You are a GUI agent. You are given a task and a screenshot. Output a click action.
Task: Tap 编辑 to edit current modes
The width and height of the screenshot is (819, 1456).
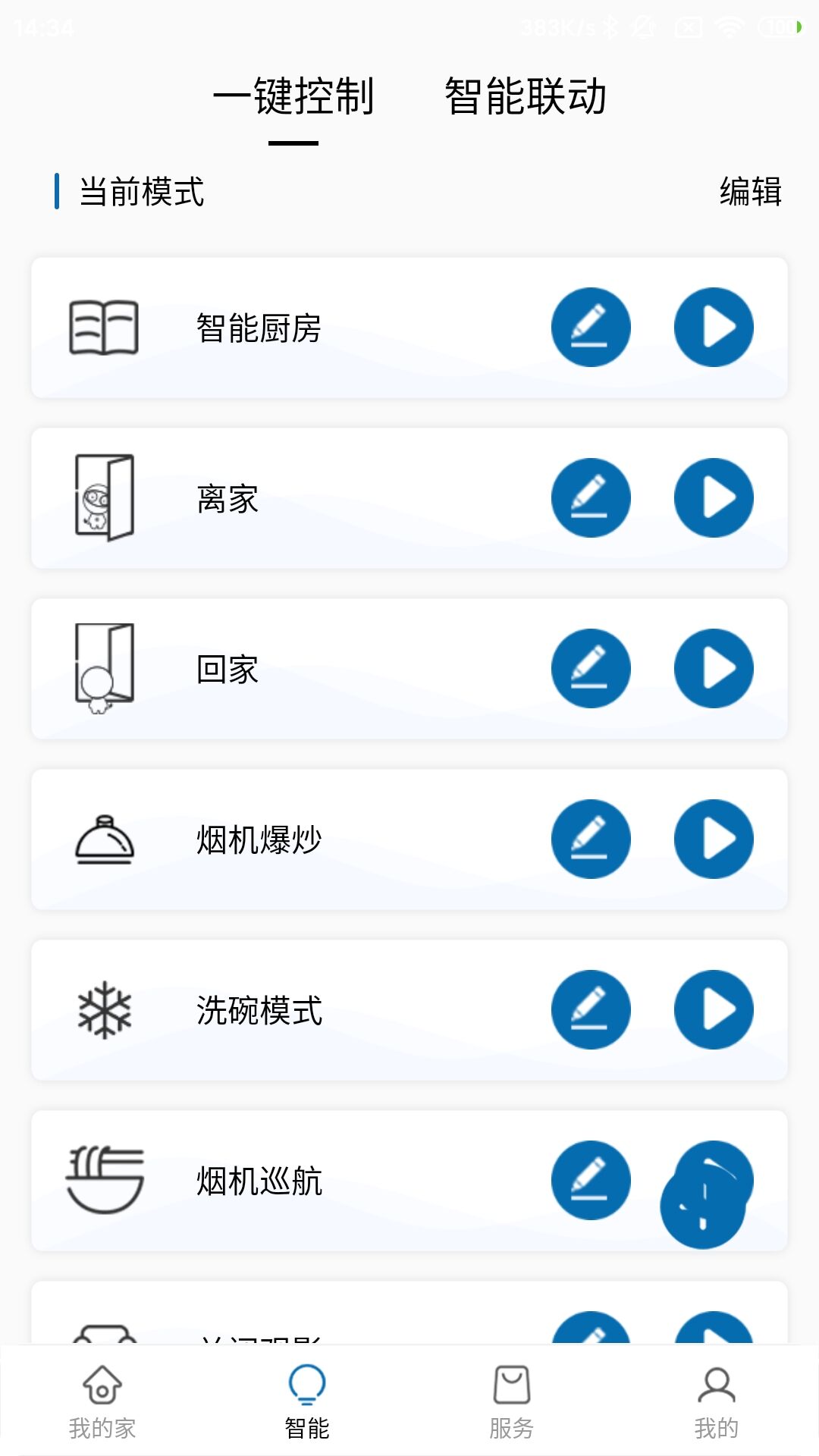(x=750, y=191)
